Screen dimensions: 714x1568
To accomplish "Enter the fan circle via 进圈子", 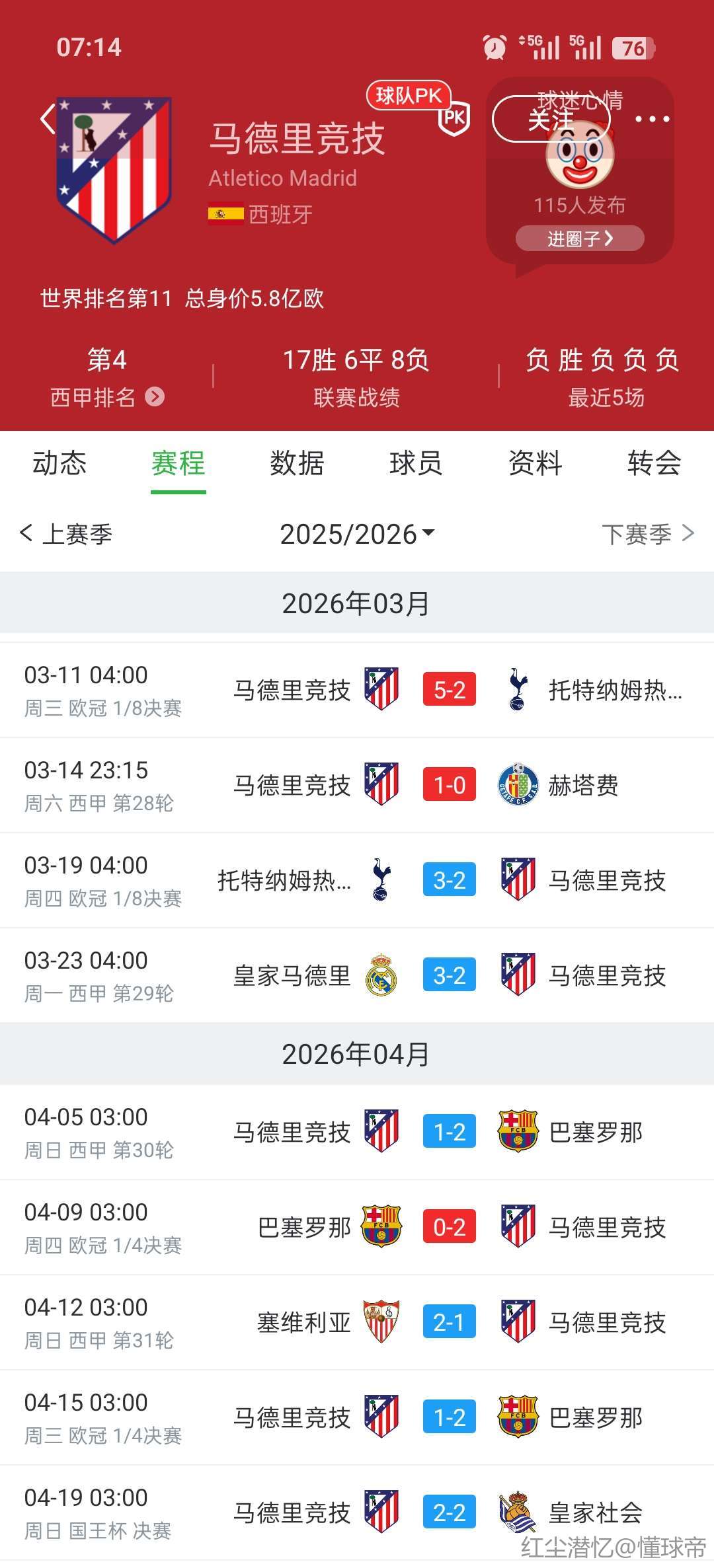I will (580, 239).
